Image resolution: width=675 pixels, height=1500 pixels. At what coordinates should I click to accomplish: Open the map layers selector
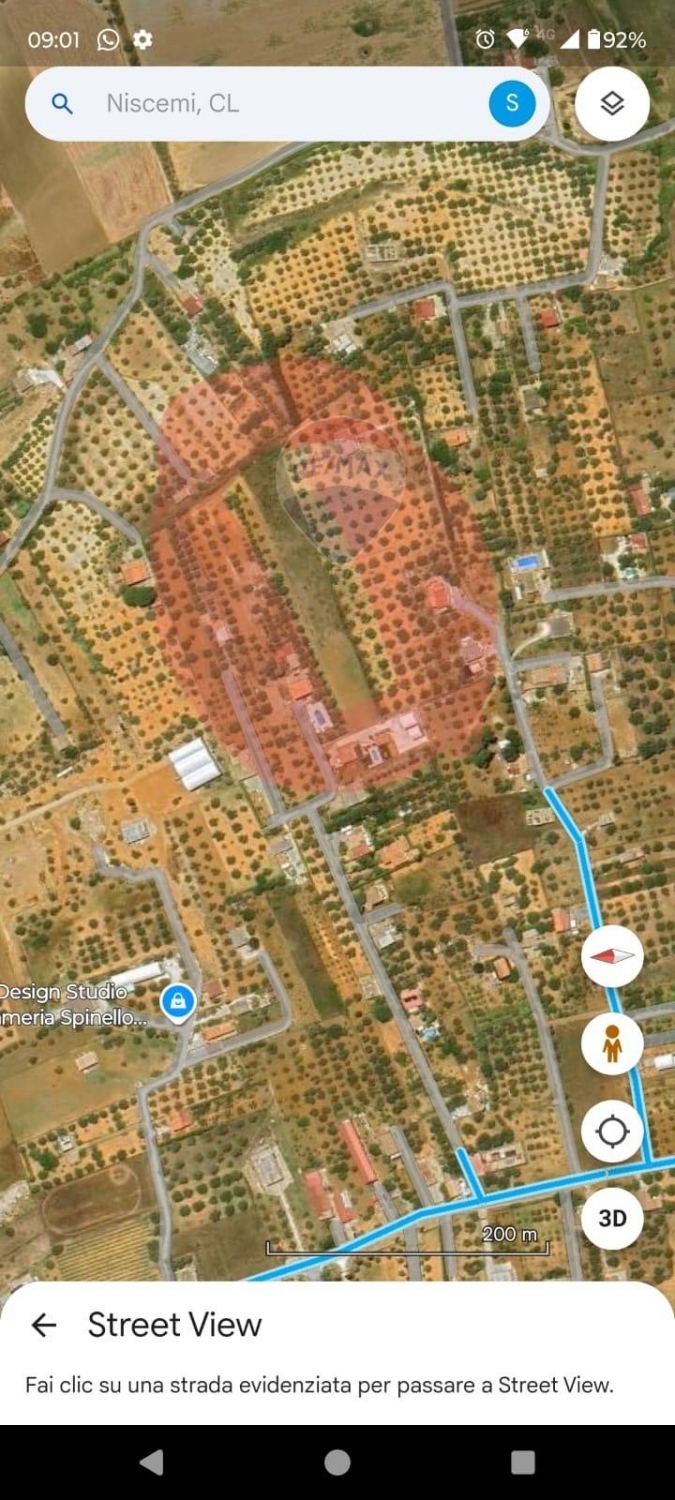[x=612, y=104]
